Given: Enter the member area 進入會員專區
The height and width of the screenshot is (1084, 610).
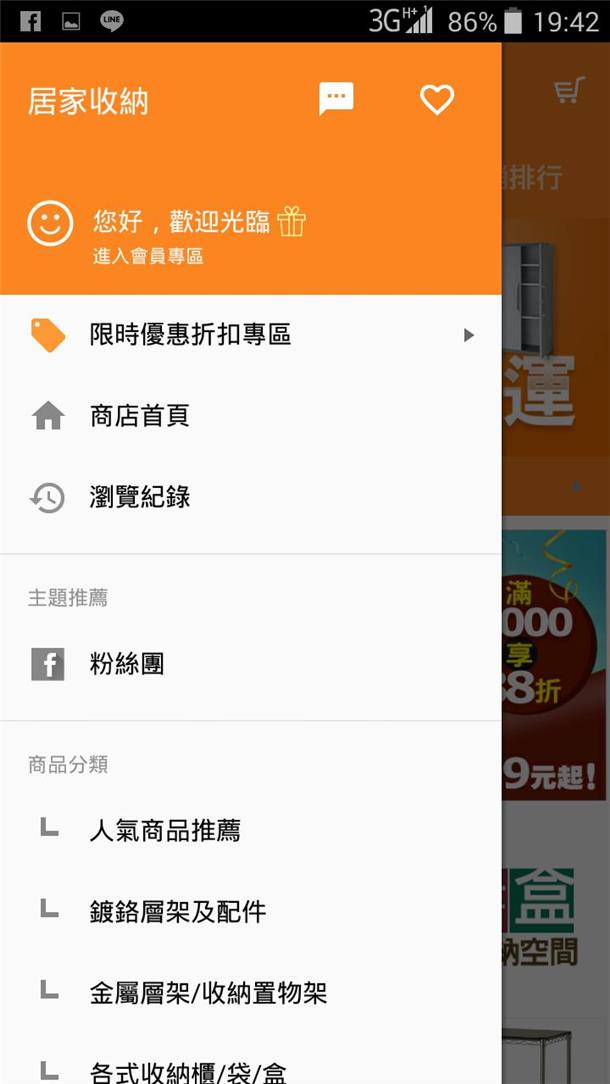Looking at the screenshot, I should coord(148,256).
